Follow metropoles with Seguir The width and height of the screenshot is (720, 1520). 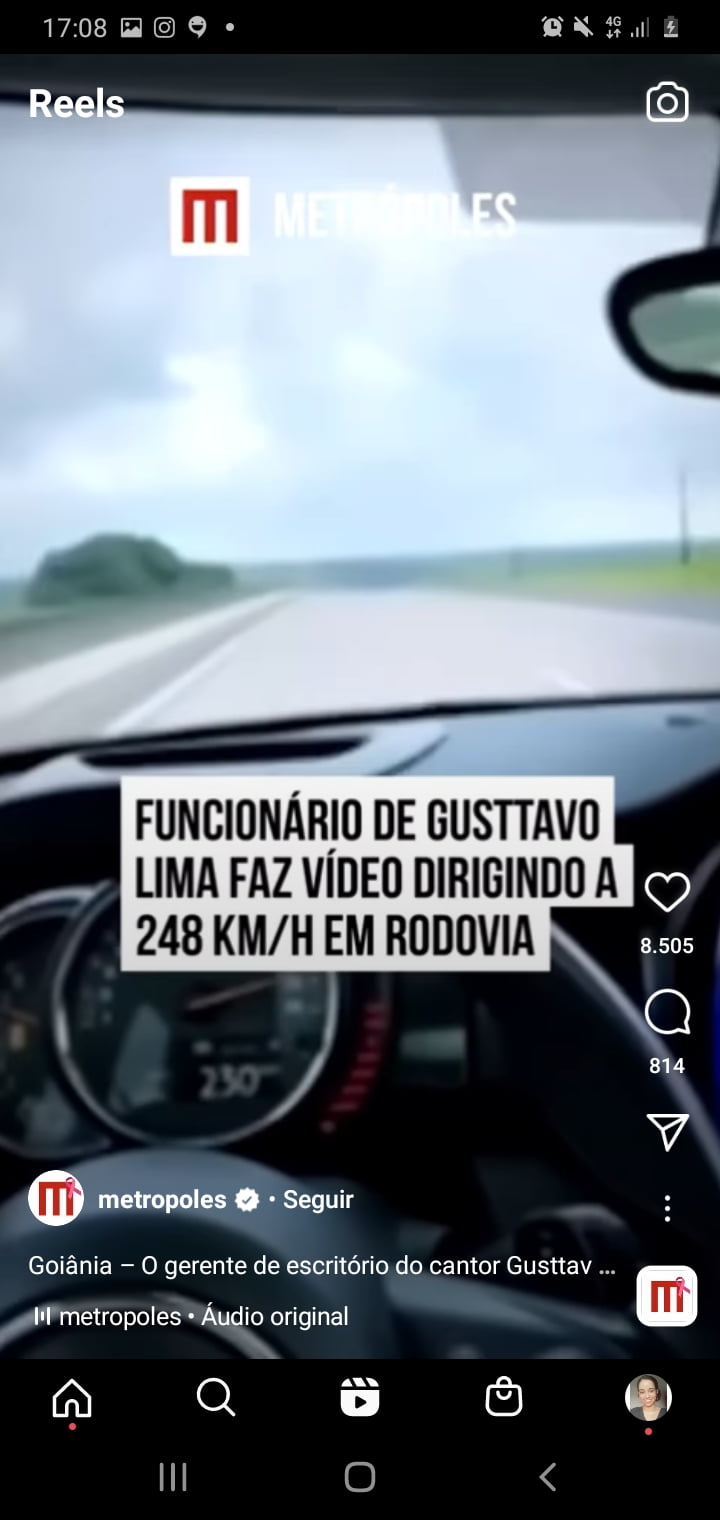(x=318, y=1199)
